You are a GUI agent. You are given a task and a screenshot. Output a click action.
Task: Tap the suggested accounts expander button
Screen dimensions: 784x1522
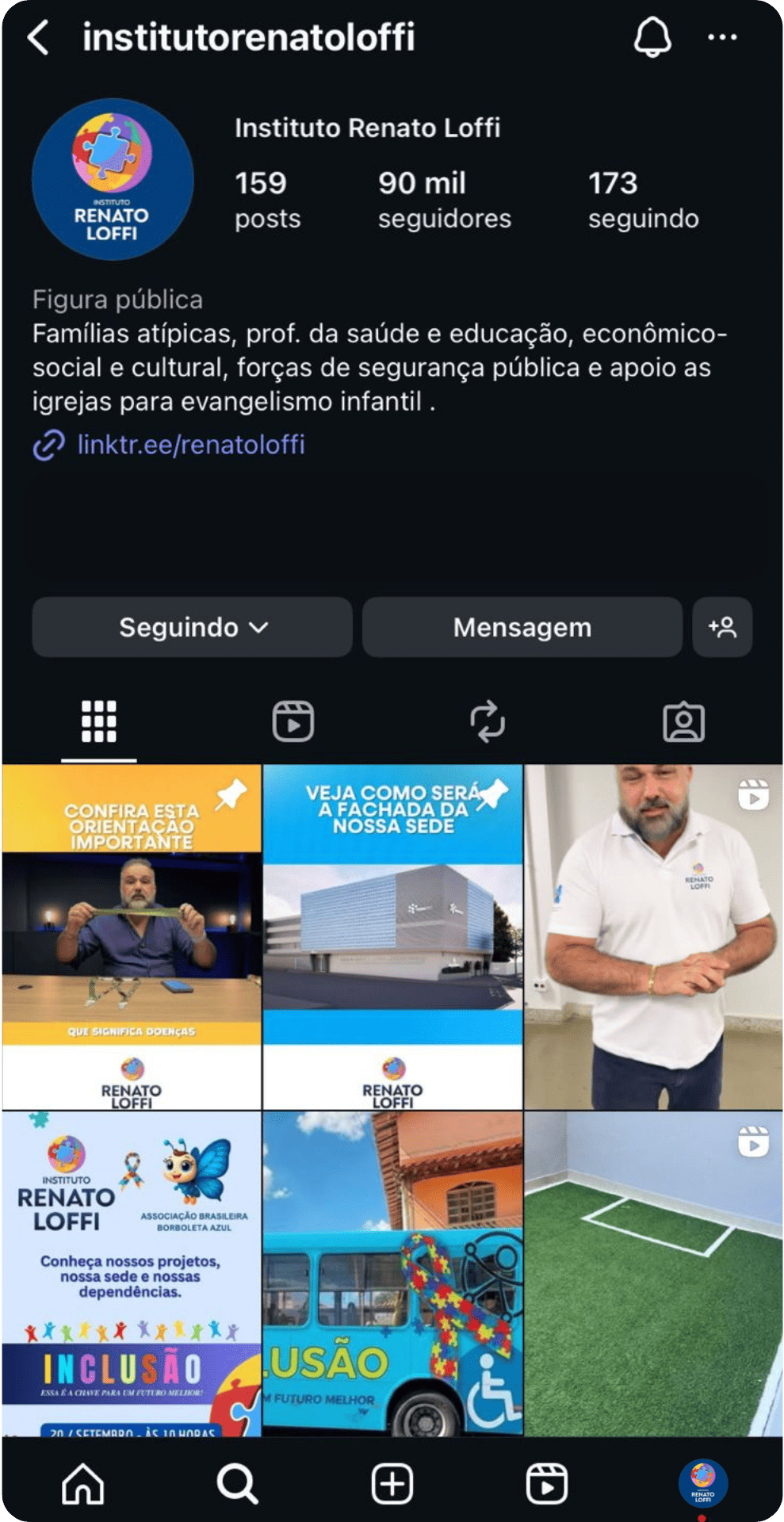click(x=722, y=627)
